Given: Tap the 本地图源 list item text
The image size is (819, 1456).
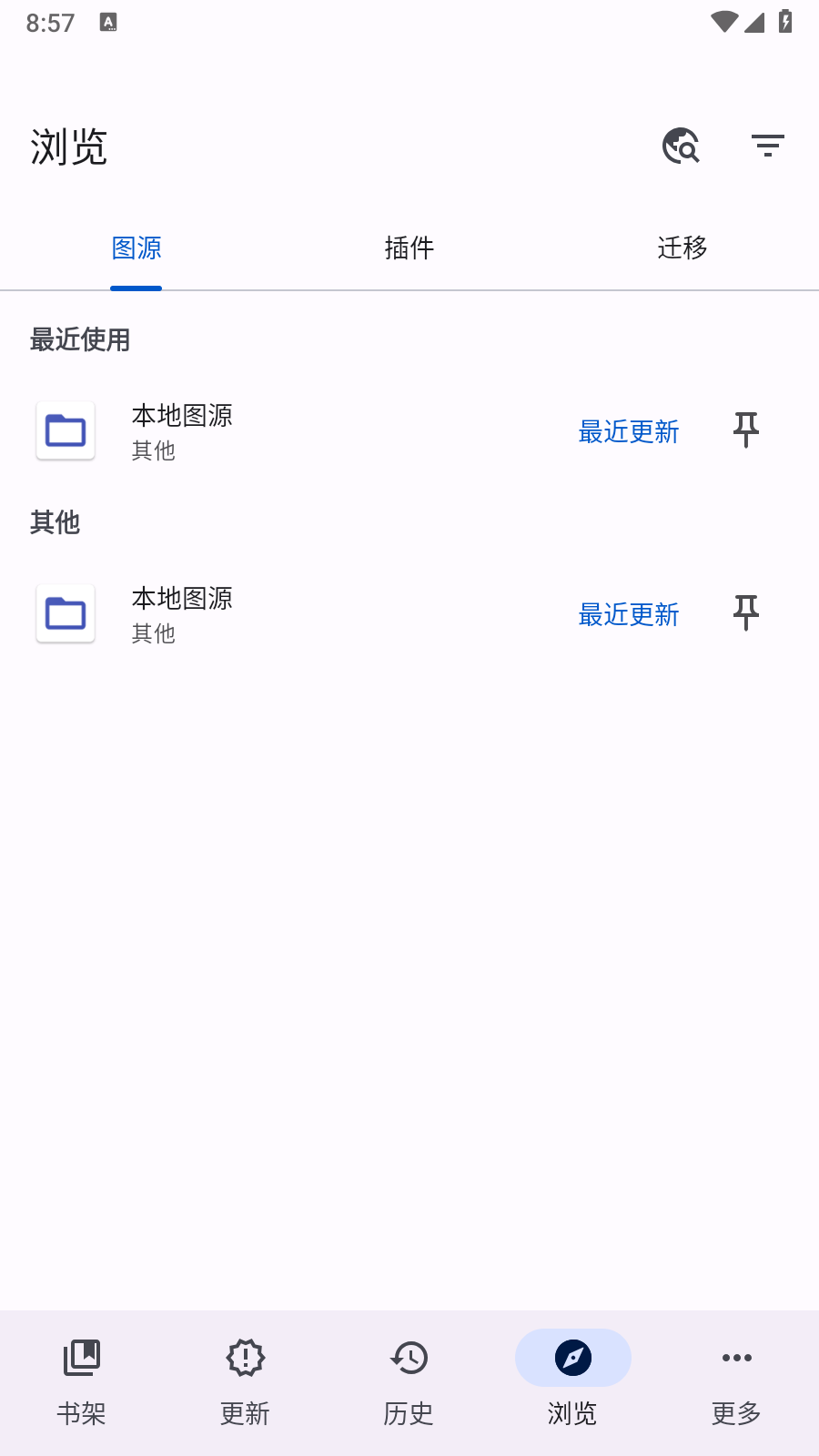Looking at the screenshot, I should click(x=181, y=416).
